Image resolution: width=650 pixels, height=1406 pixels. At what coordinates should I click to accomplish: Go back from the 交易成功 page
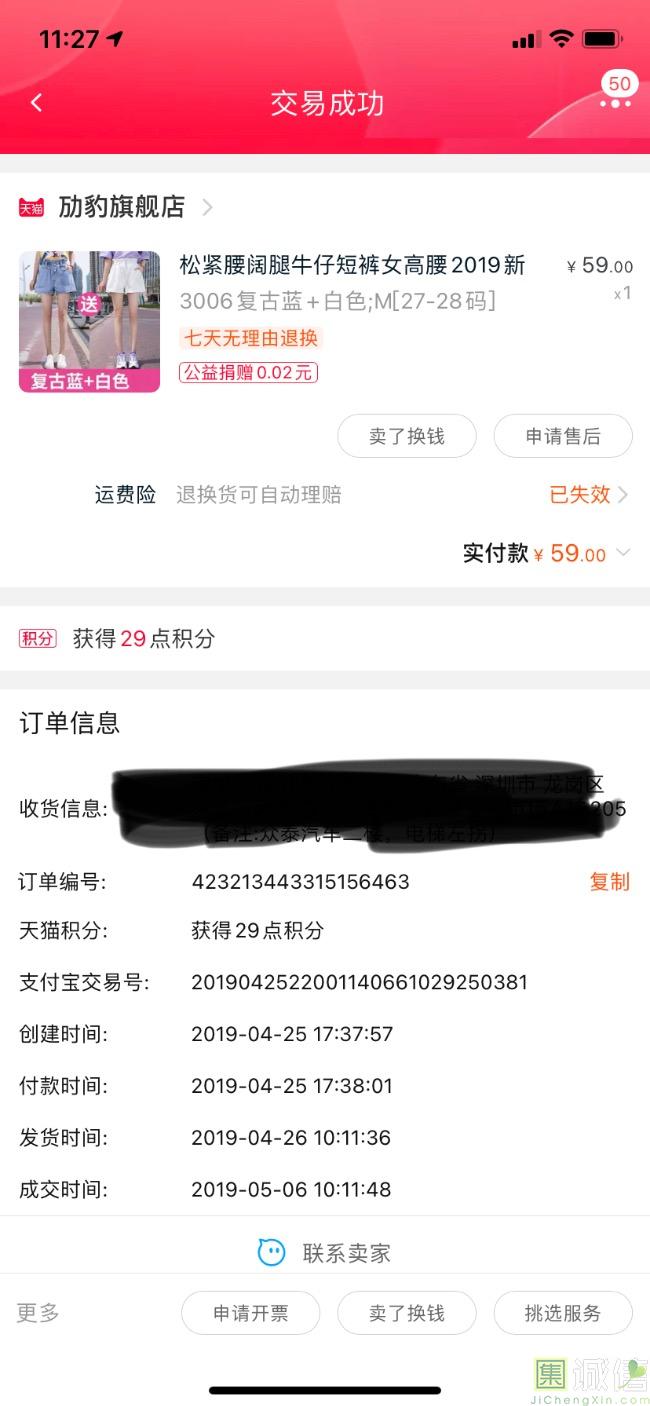37,103
